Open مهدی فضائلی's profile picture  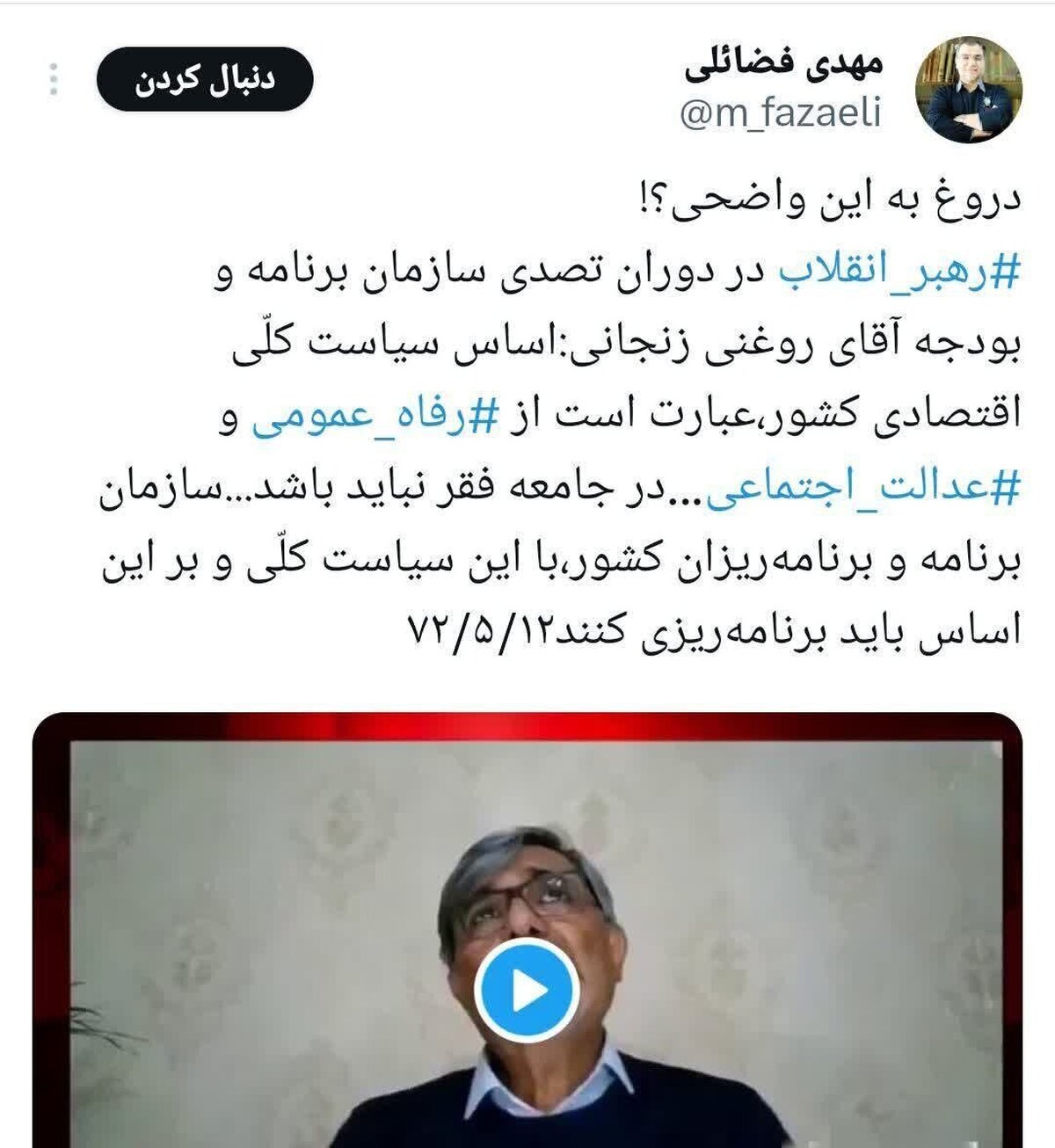pyautogui.click(x=968, y=90)
